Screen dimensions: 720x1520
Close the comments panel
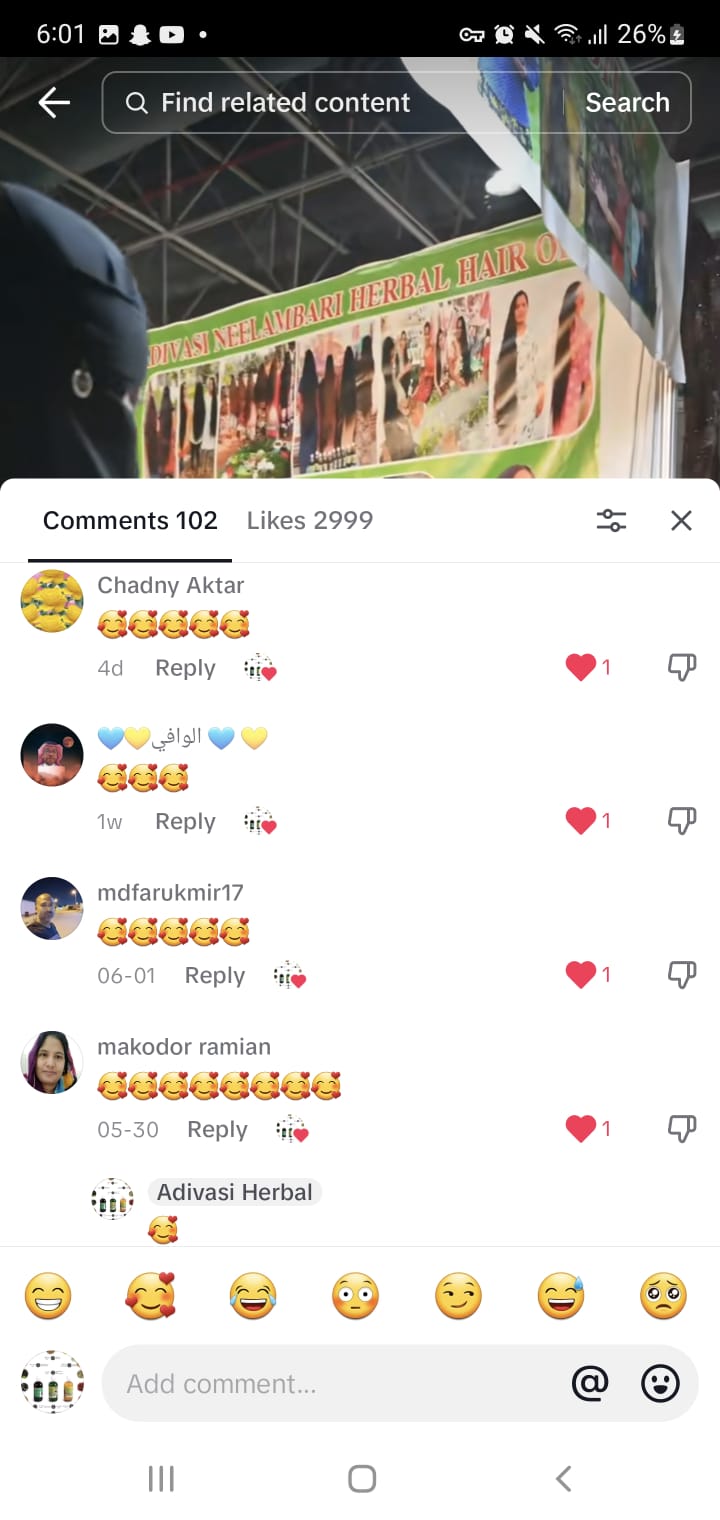click(x=681, y=520)
